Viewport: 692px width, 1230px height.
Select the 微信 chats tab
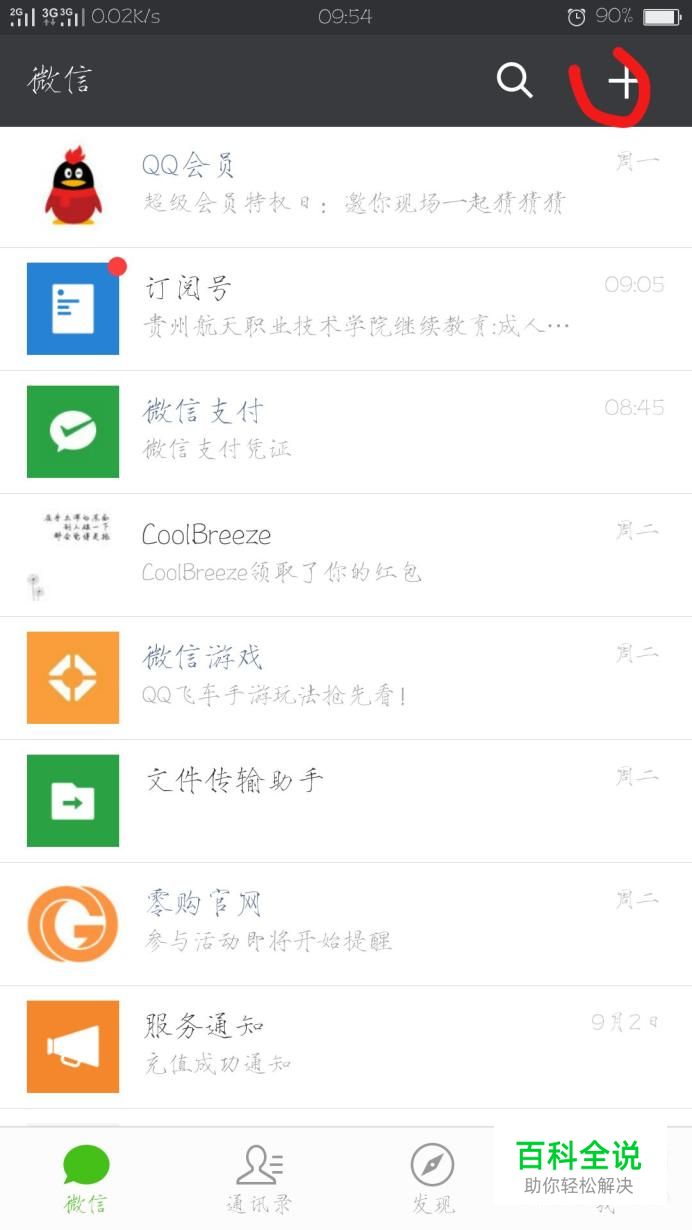pos(86,1180)
